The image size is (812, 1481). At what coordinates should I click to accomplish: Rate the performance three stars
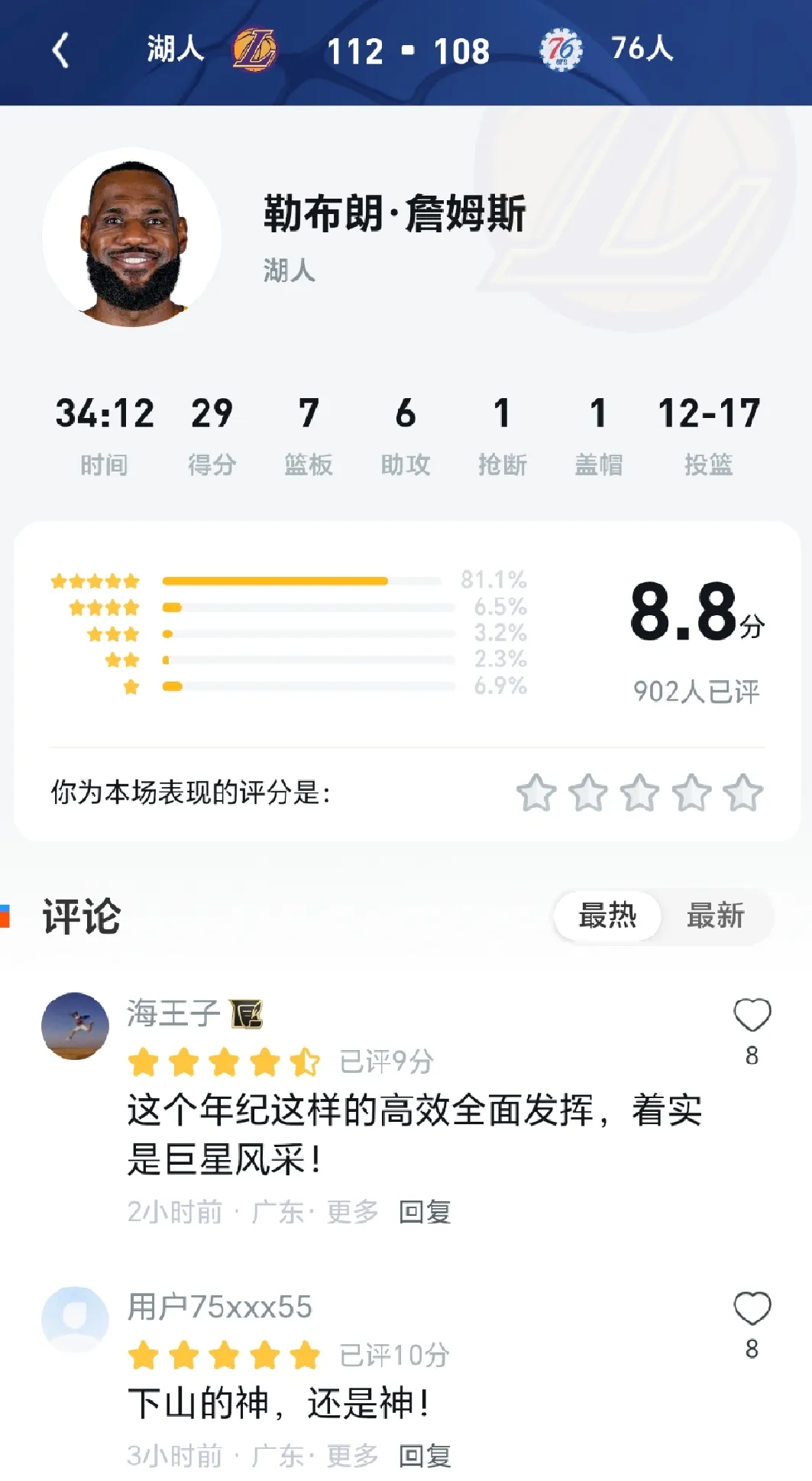pos(640,792)
